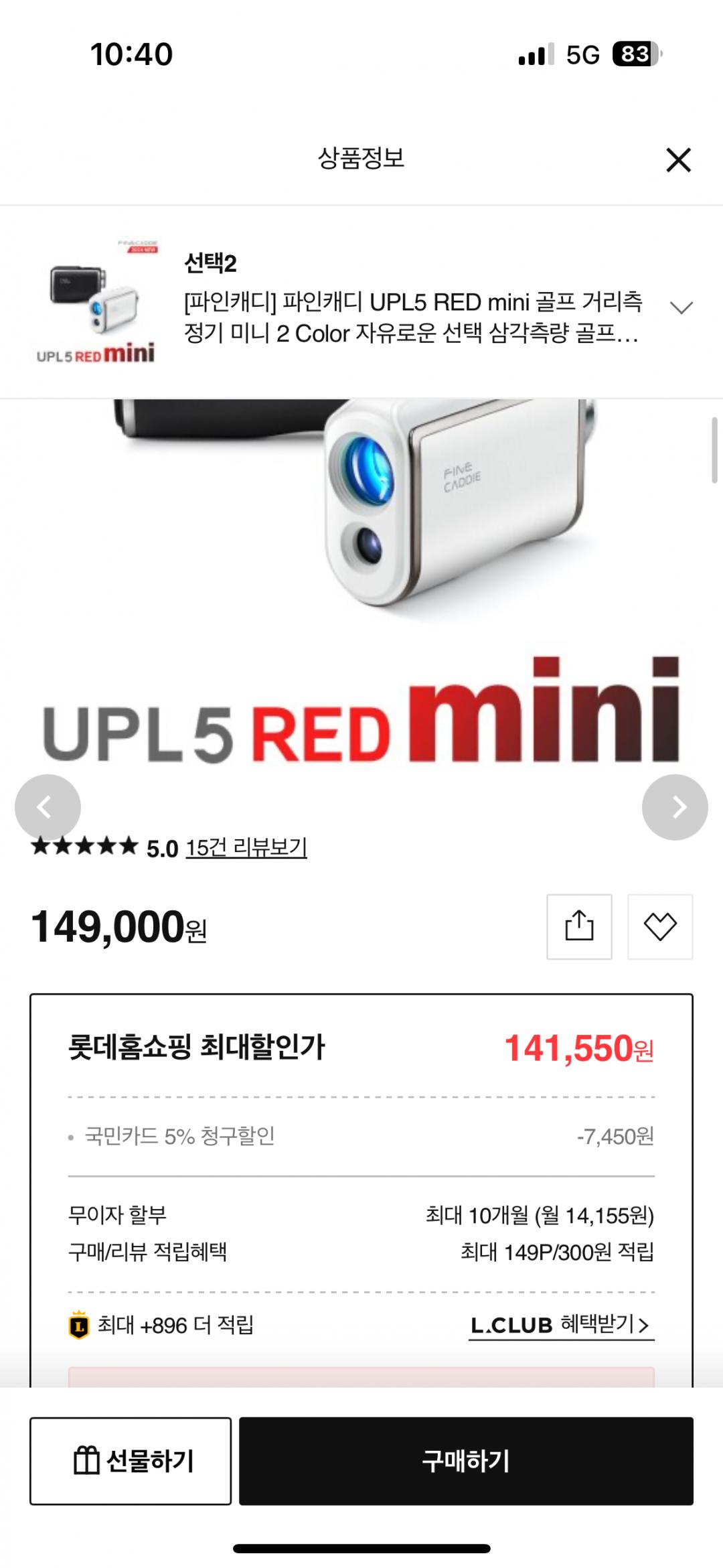The width and height of the screenshot is (723, 1568).
Task: Add product to wishlist with heart
Action: [x=660, y=926]
